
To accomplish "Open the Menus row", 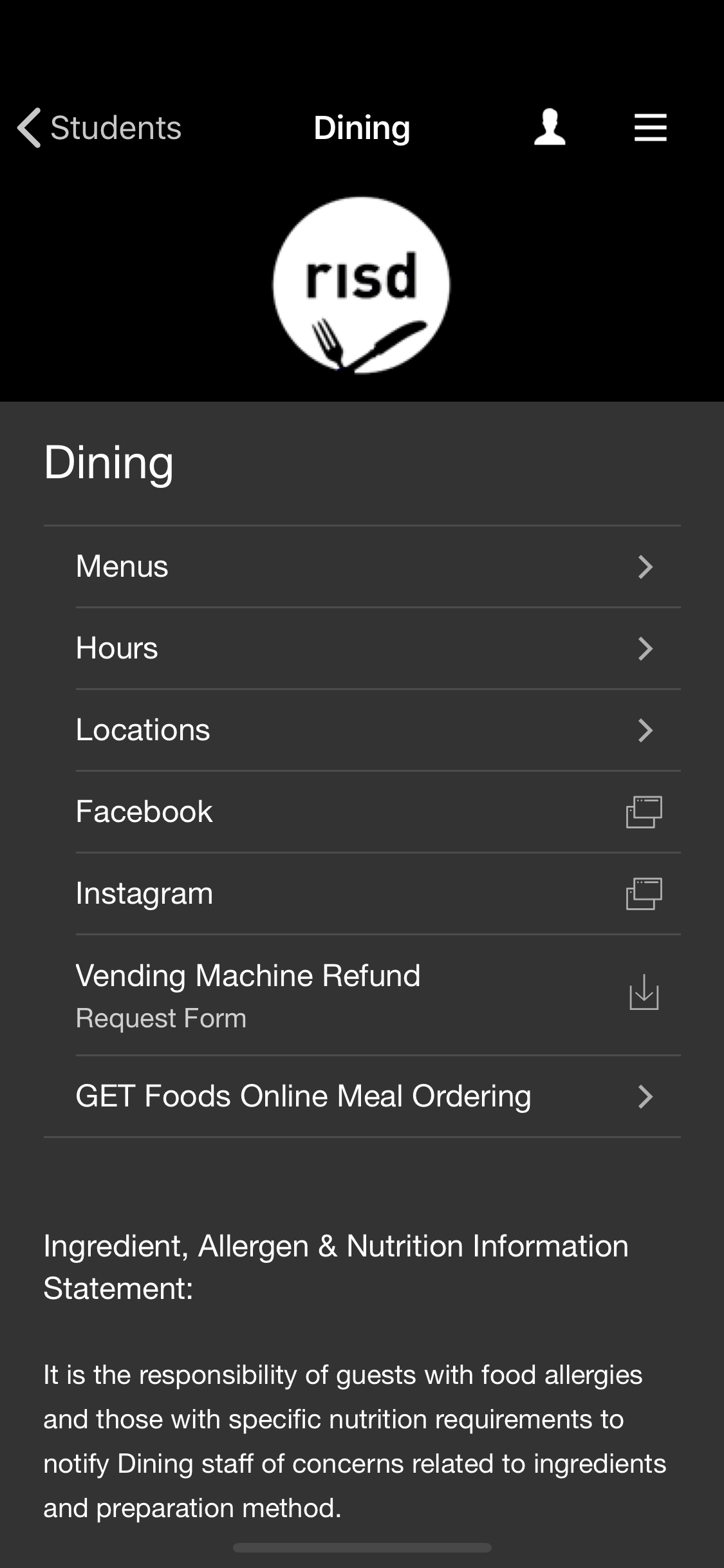I will pyautogui.click(x=378, y=566).
